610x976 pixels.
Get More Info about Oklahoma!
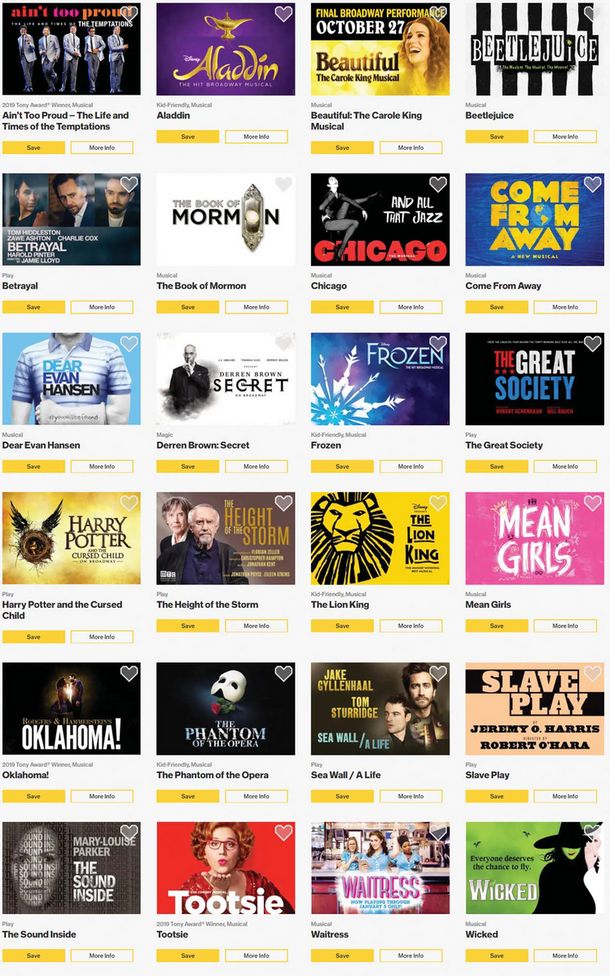pyautogui.click(x=102, y=796)
